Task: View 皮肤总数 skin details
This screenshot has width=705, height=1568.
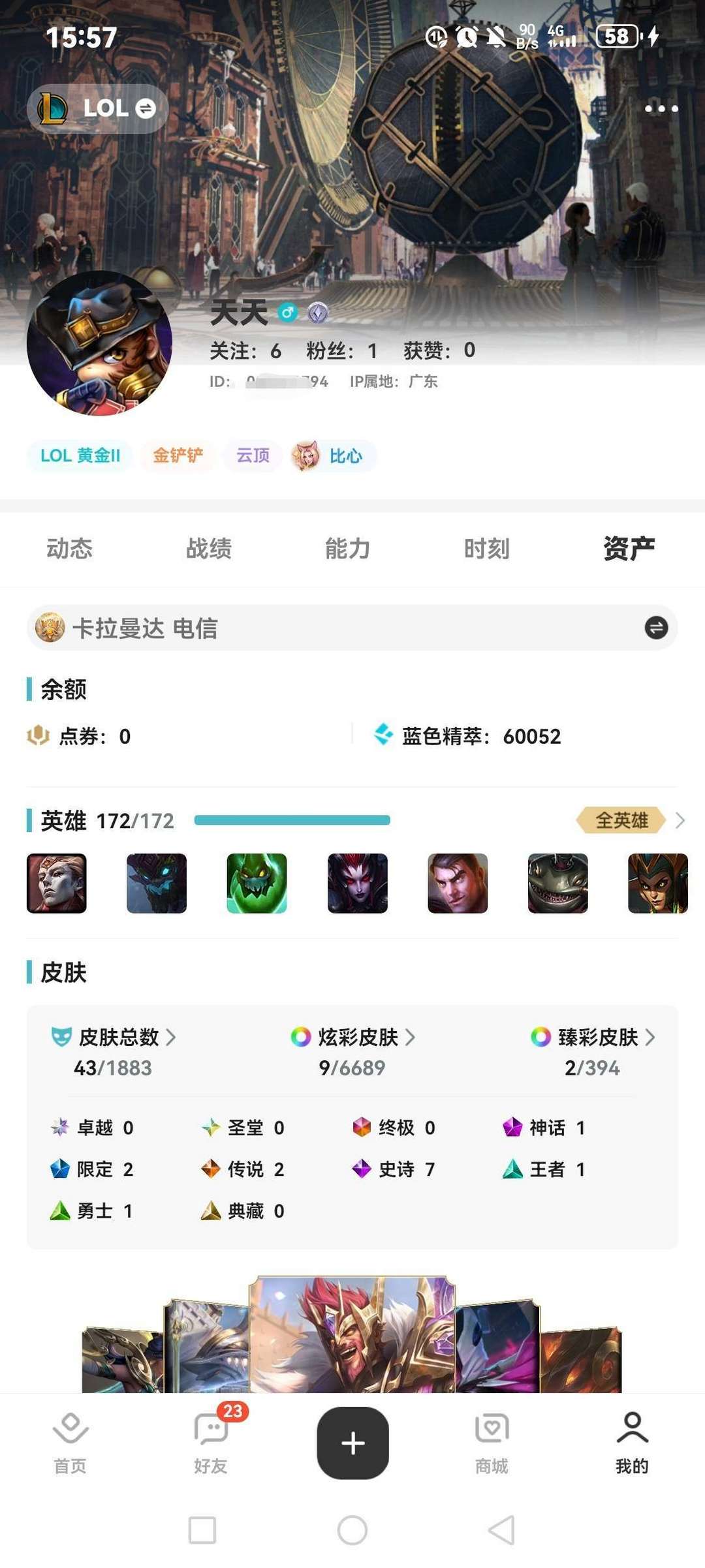Action: (119, 1037)
